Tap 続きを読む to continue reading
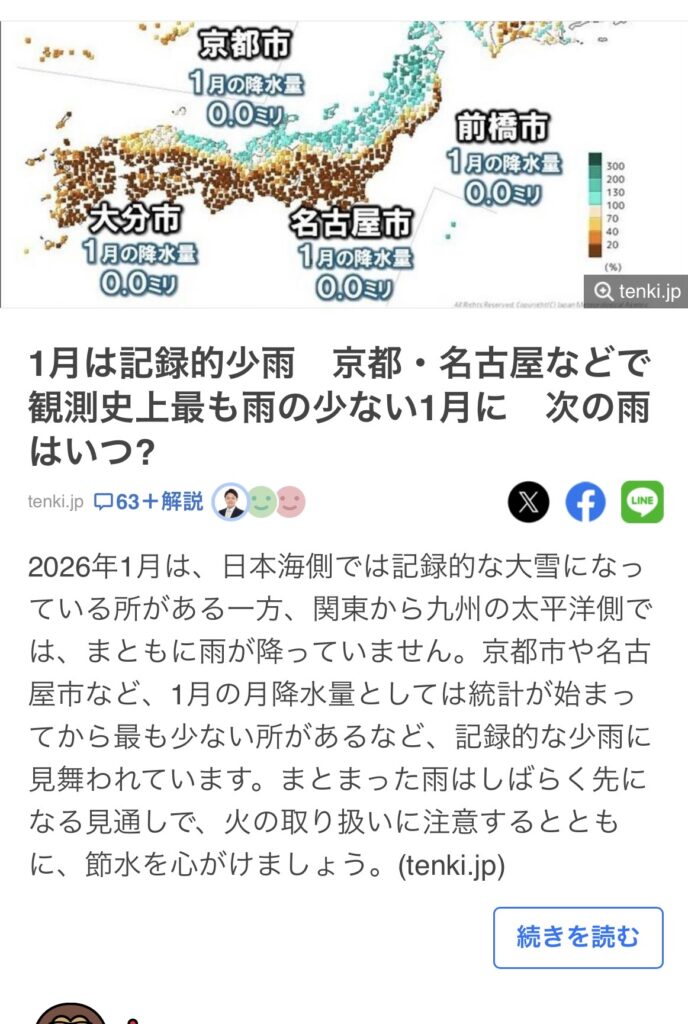The height and width of the screenshot is (1024, 688). [578, 937]
